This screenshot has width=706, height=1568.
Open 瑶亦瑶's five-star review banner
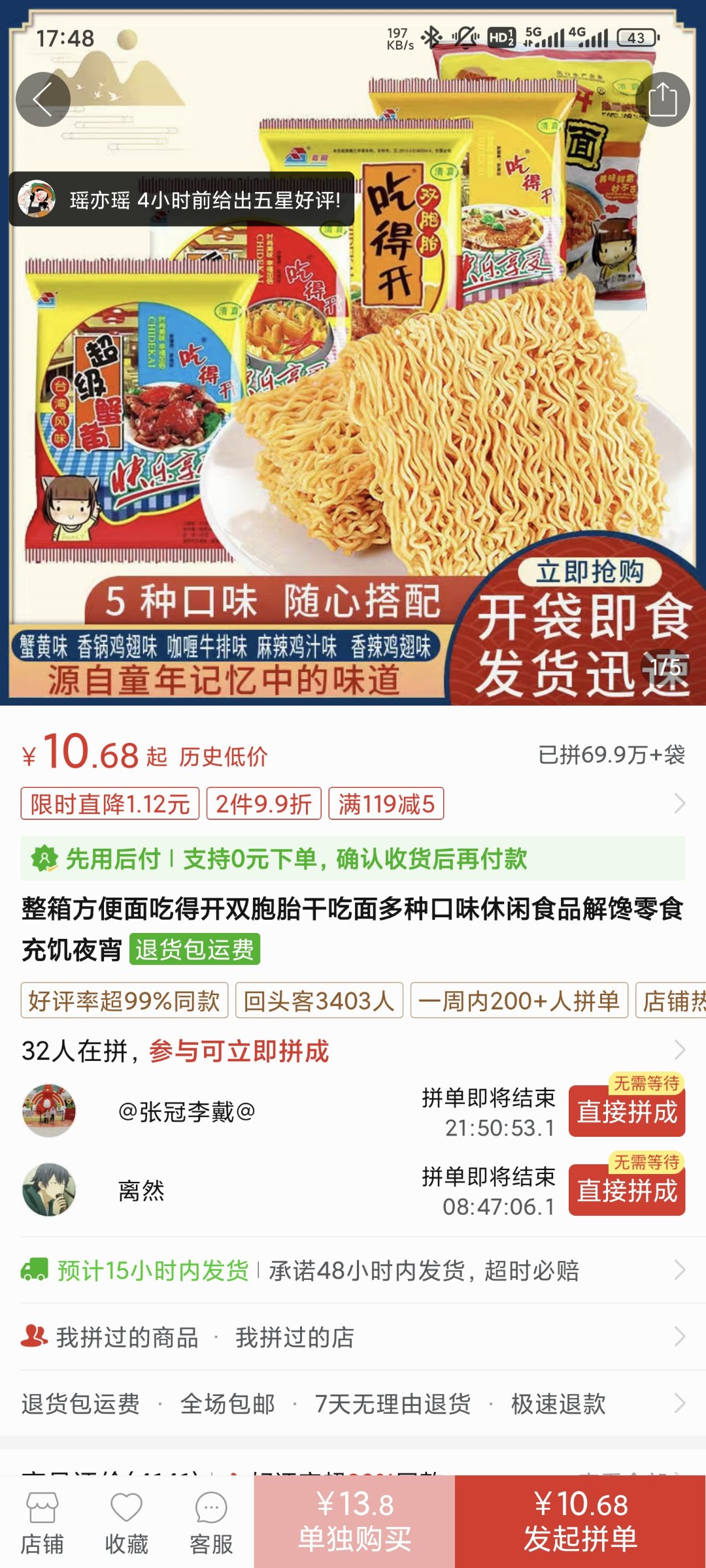tap(182, 199)
